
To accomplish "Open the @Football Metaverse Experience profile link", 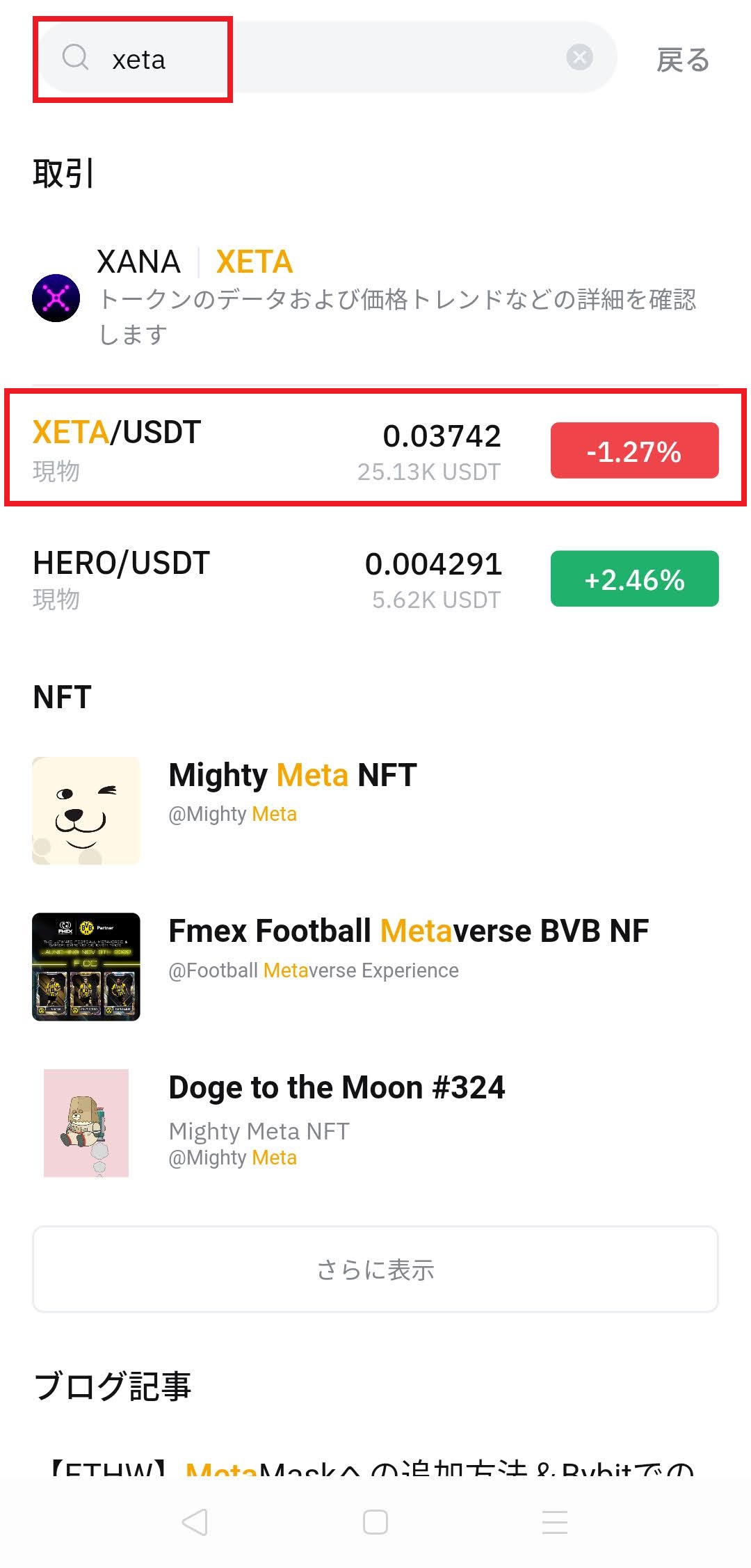I will (x=314, y=970).
